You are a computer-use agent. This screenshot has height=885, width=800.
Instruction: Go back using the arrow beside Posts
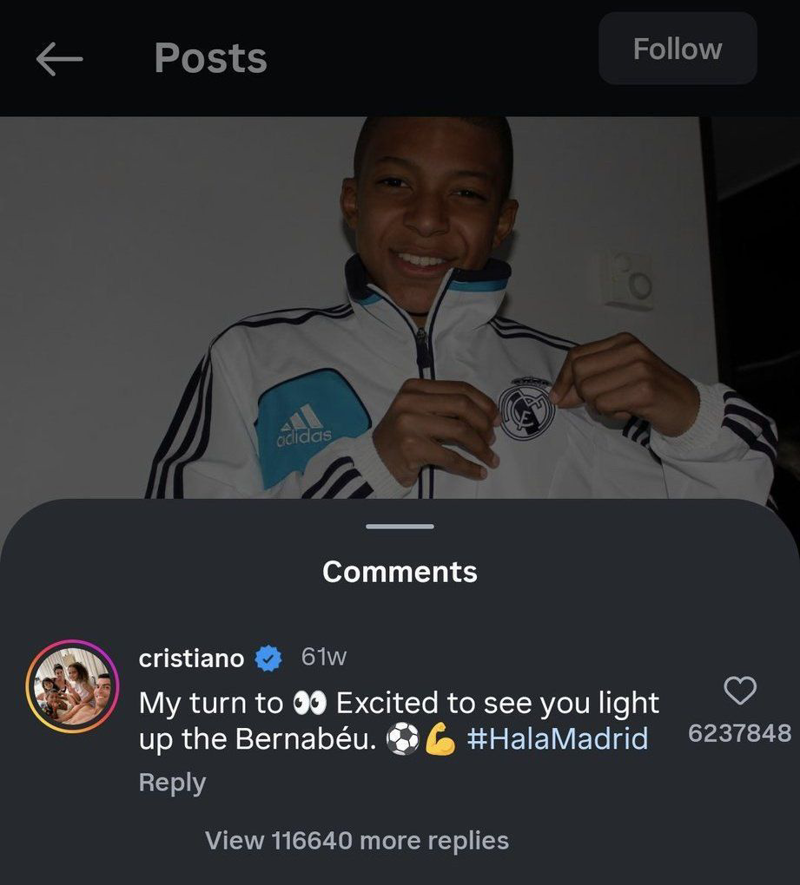click(x=59, y=60)
